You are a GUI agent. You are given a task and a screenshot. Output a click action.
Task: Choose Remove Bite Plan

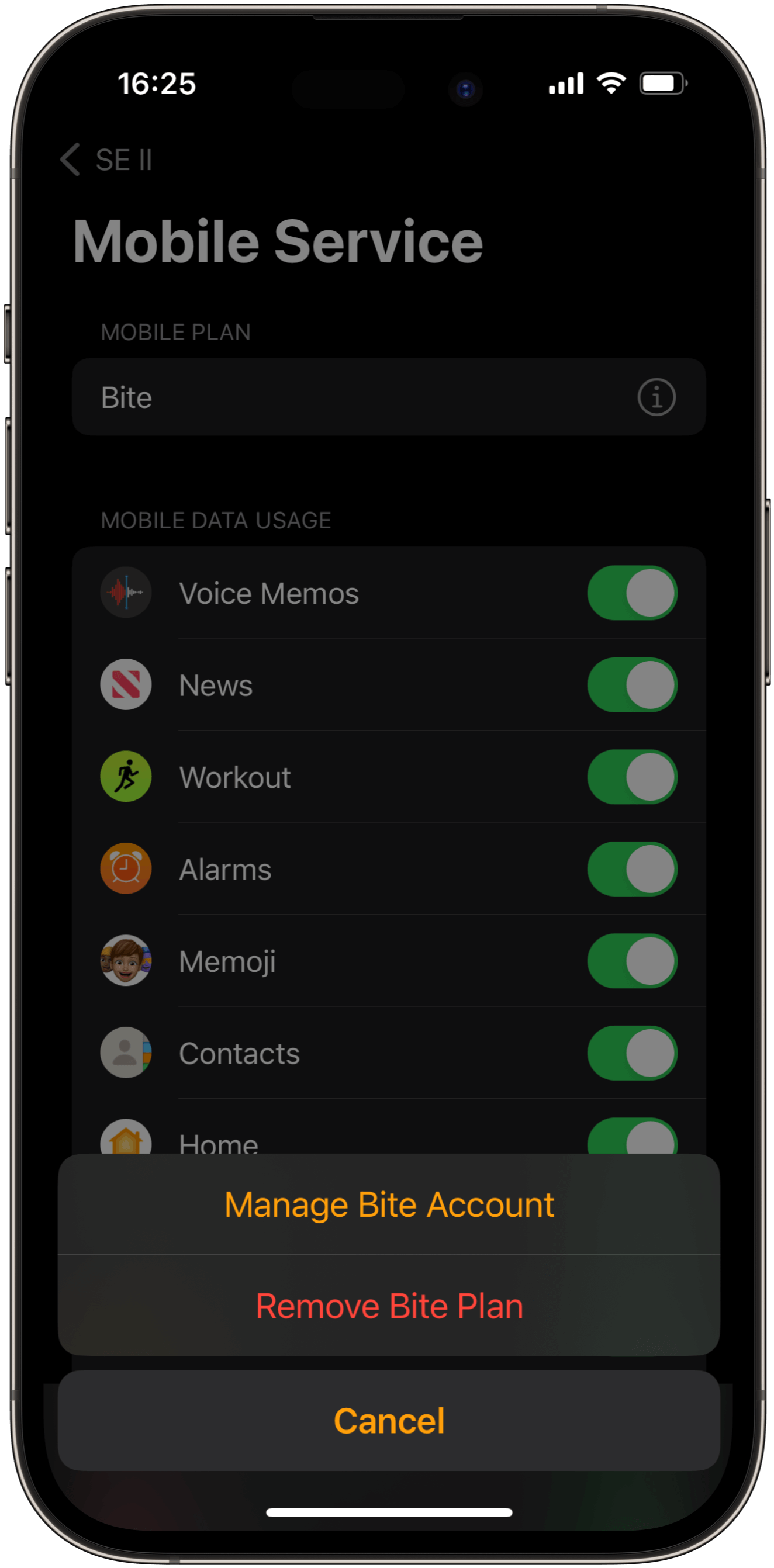(389, 1306)
